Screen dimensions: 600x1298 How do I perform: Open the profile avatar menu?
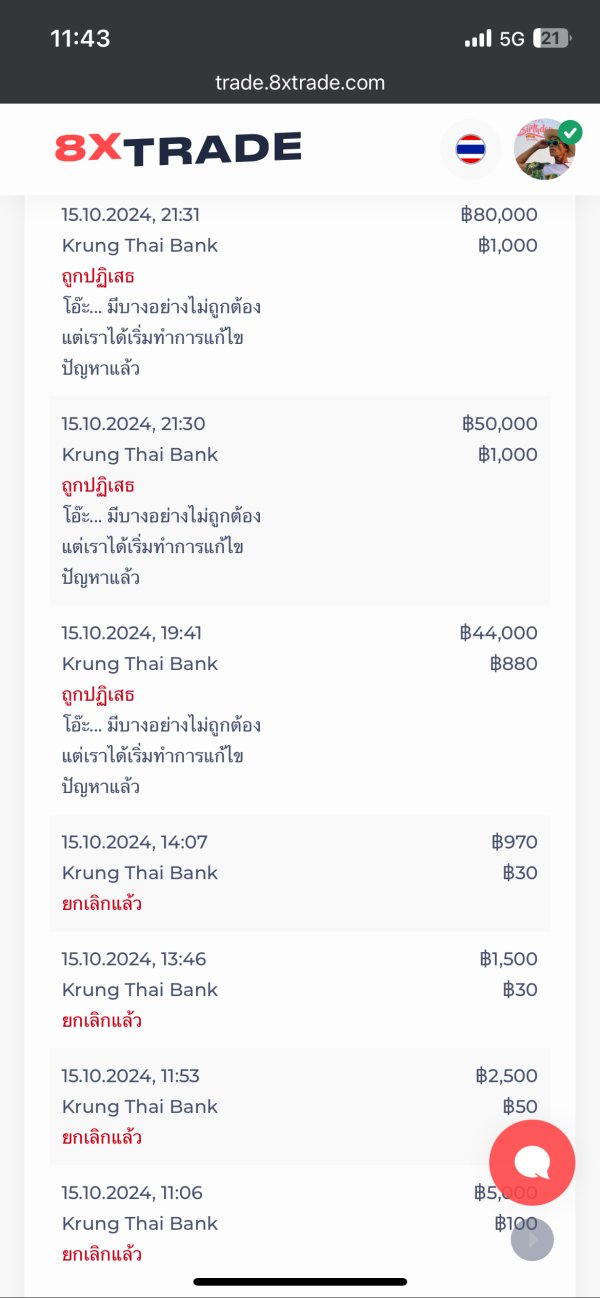click(x=546, y=149)
